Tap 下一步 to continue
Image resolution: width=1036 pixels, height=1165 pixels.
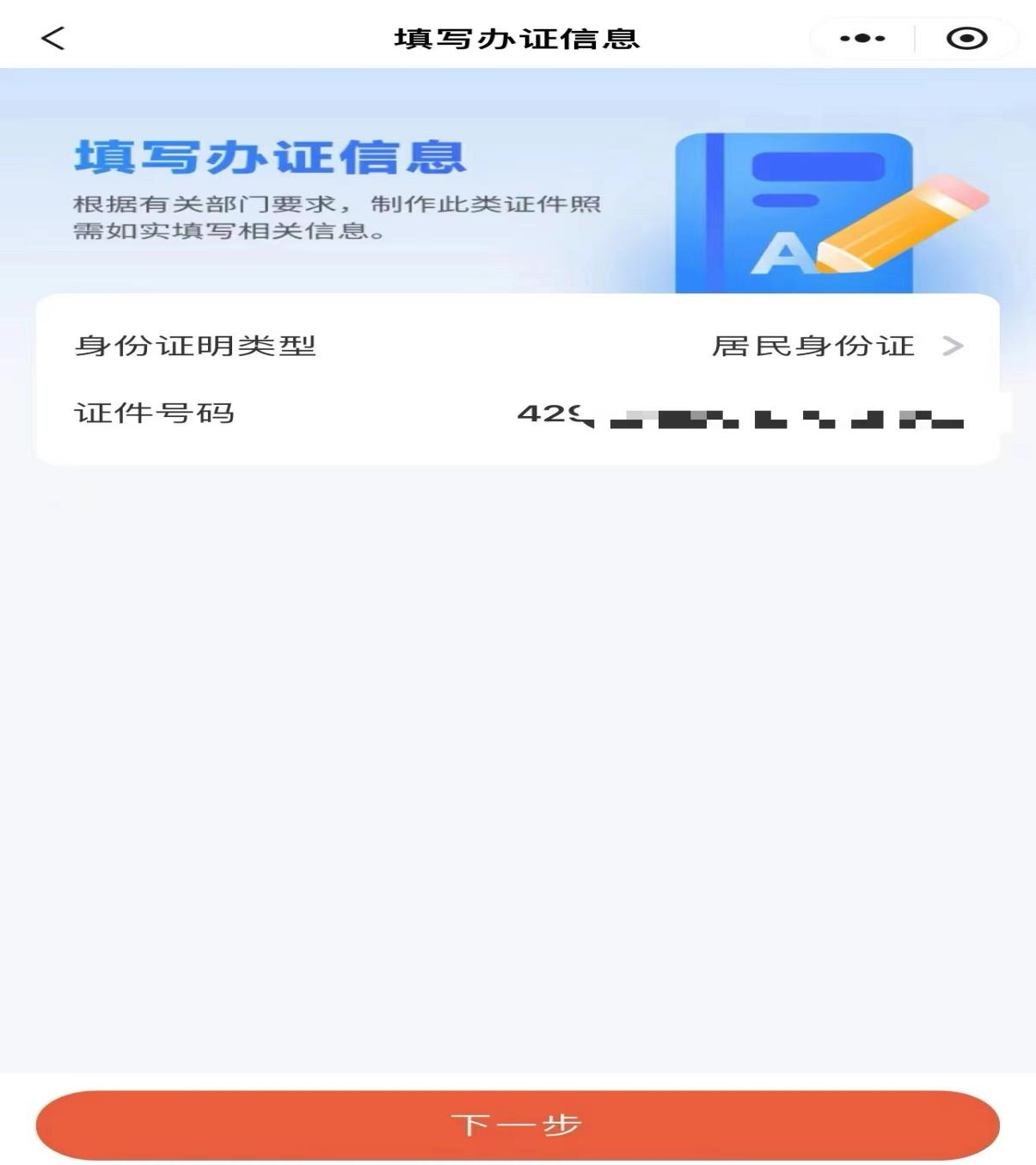[518, 1125]
